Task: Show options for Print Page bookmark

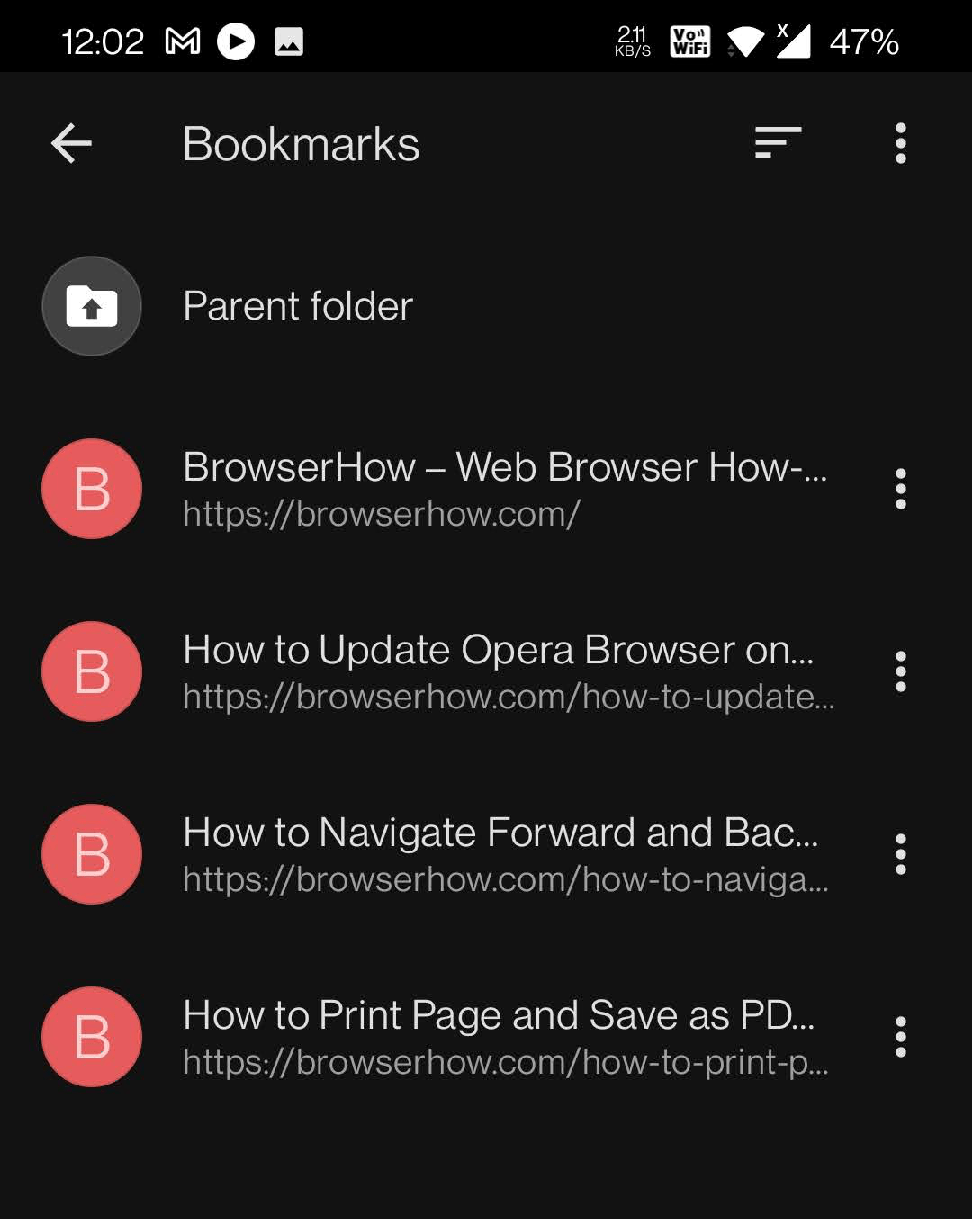Action: [900, 1037]
